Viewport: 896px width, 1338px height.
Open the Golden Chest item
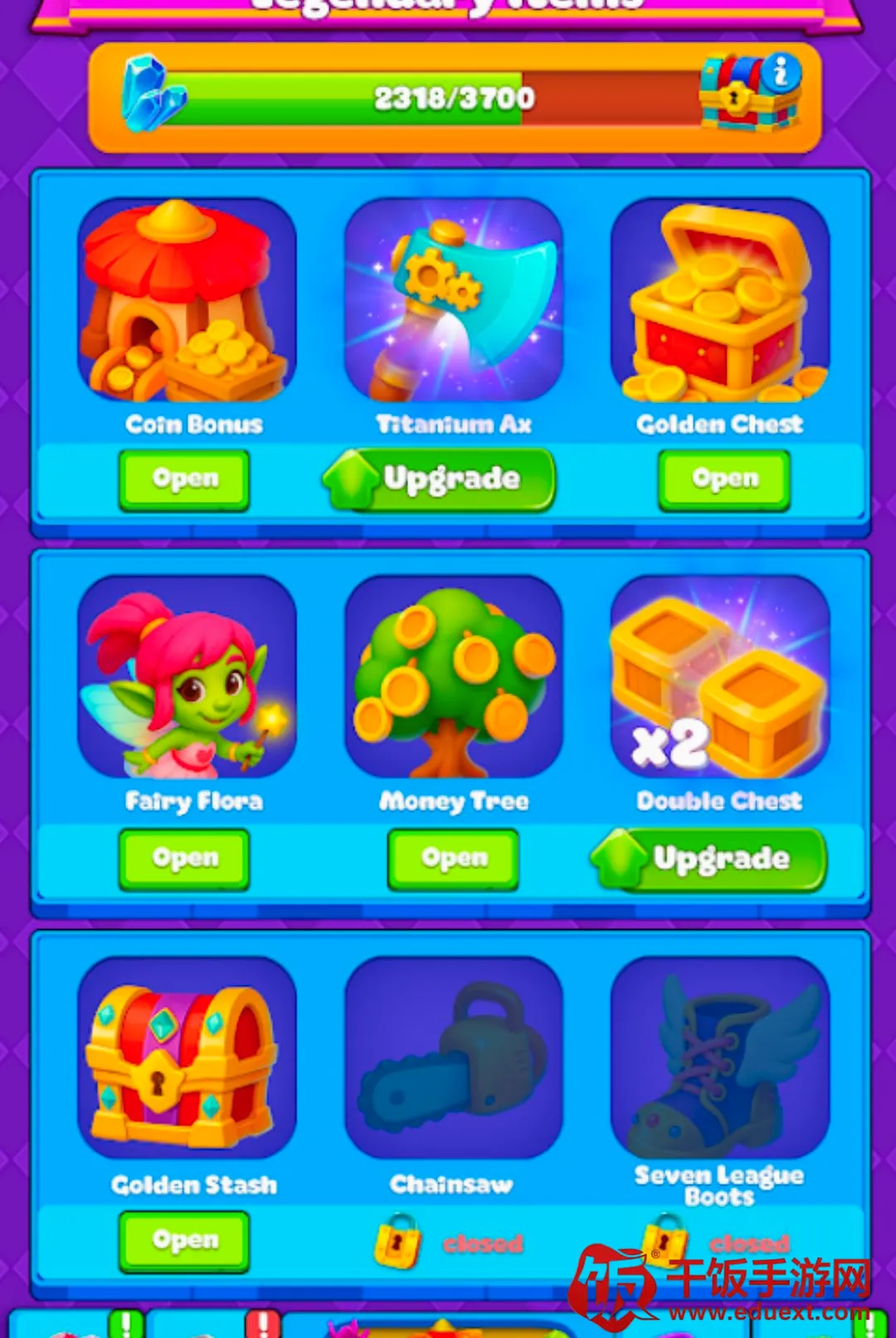(724, 479)
